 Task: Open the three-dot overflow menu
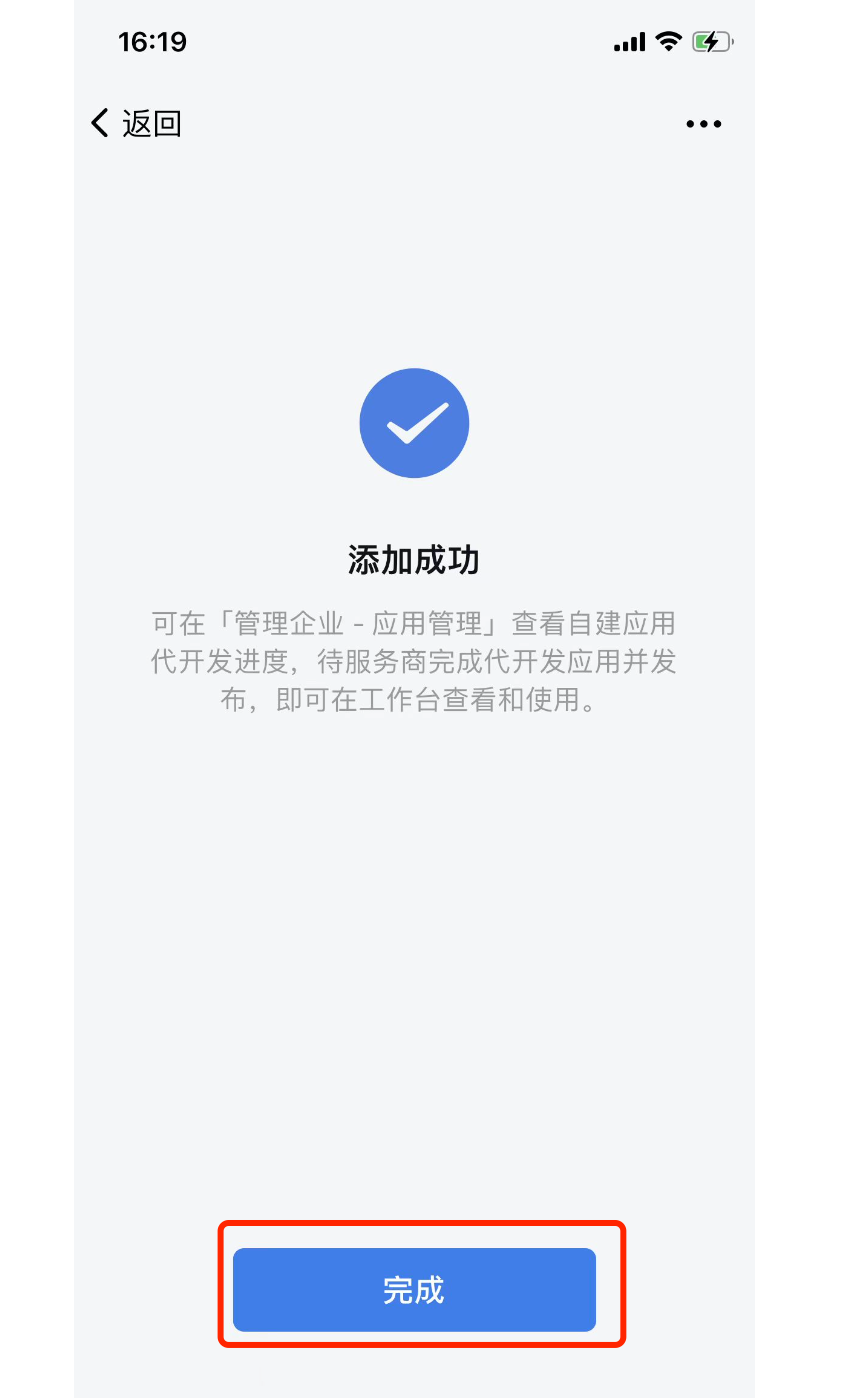[703, 124]
